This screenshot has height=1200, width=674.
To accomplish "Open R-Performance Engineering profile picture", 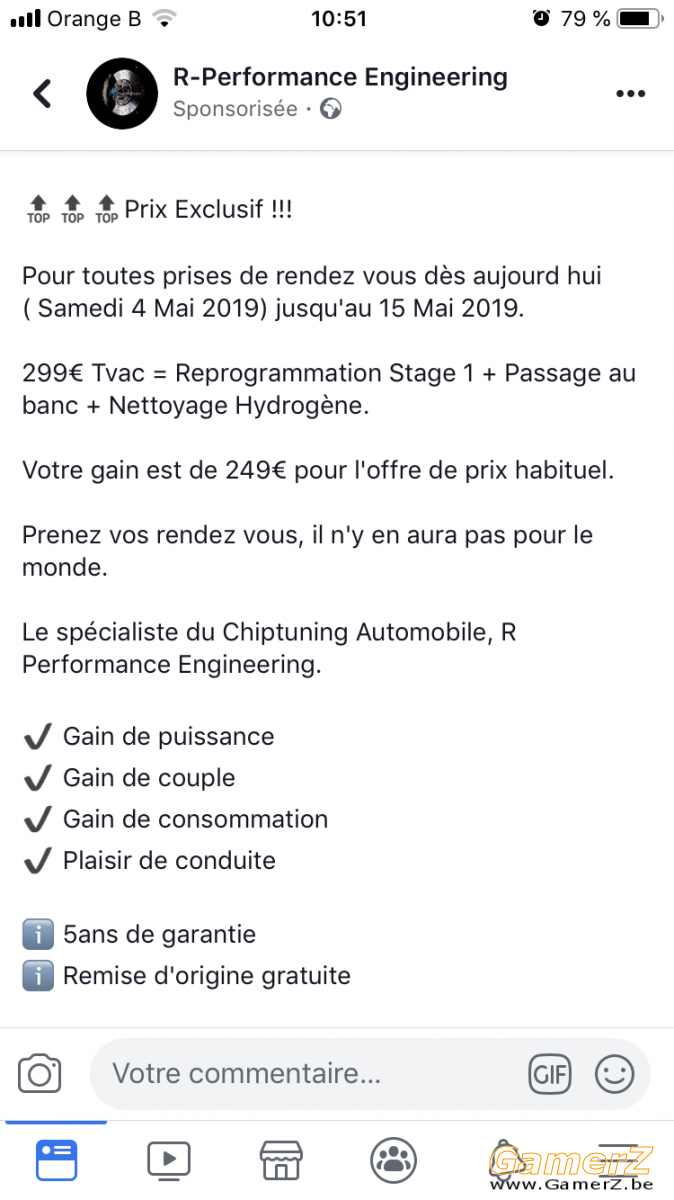I will pyautogui.click(x=122, y=94).
